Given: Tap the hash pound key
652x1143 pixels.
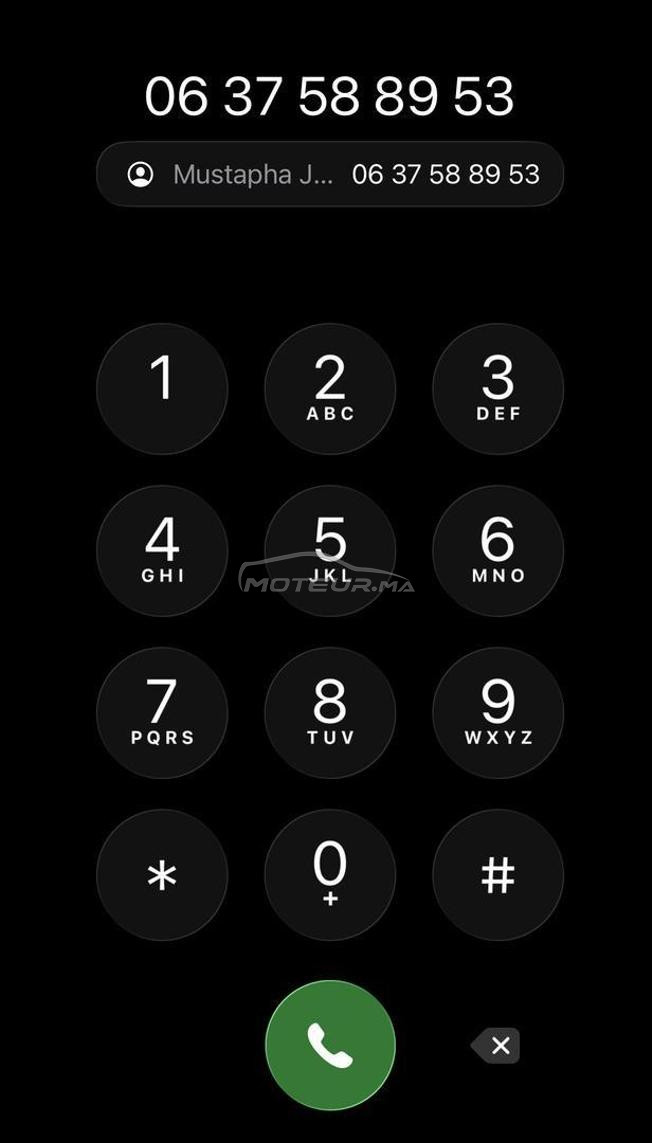Looking at the screenshot, I should (x=498, y=875).
